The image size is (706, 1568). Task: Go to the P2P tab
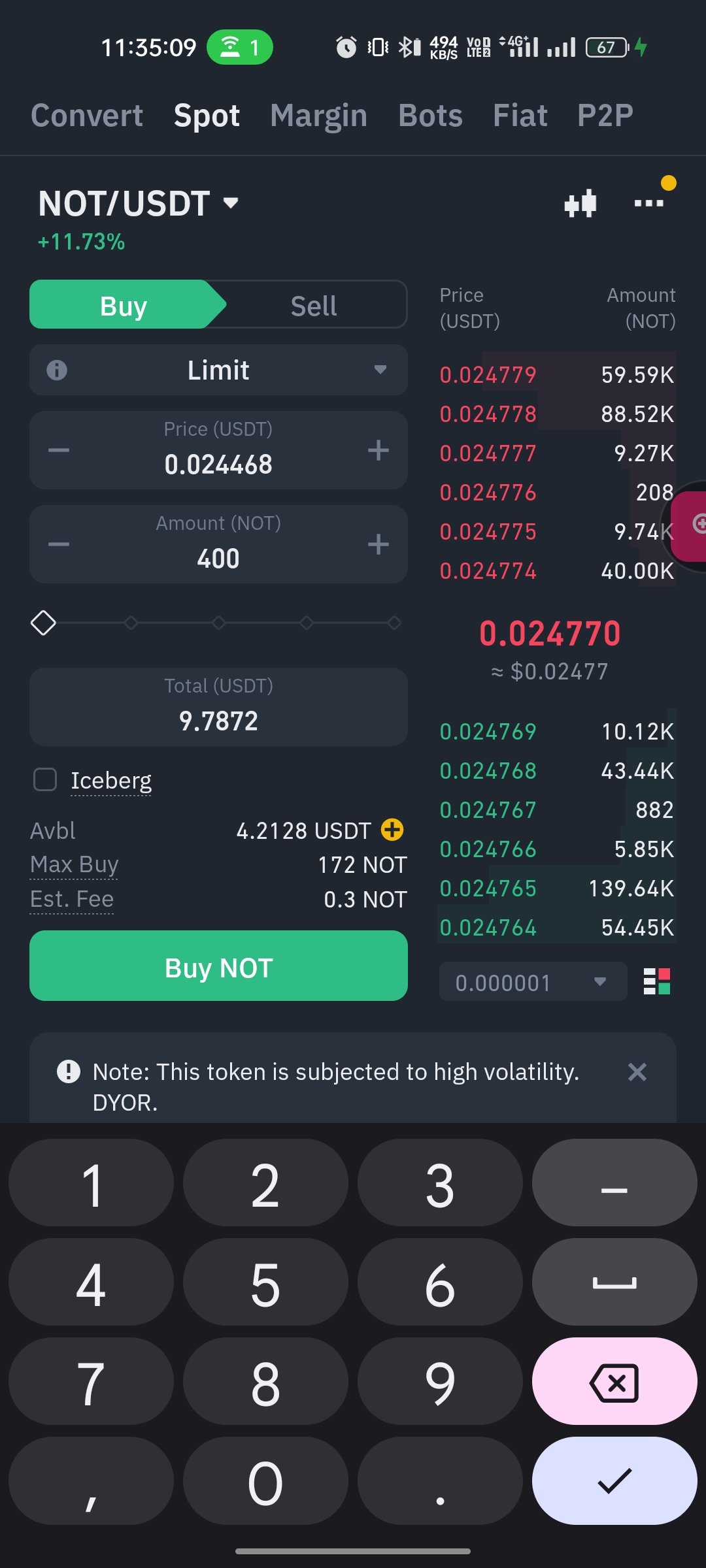tap(605, 116)
